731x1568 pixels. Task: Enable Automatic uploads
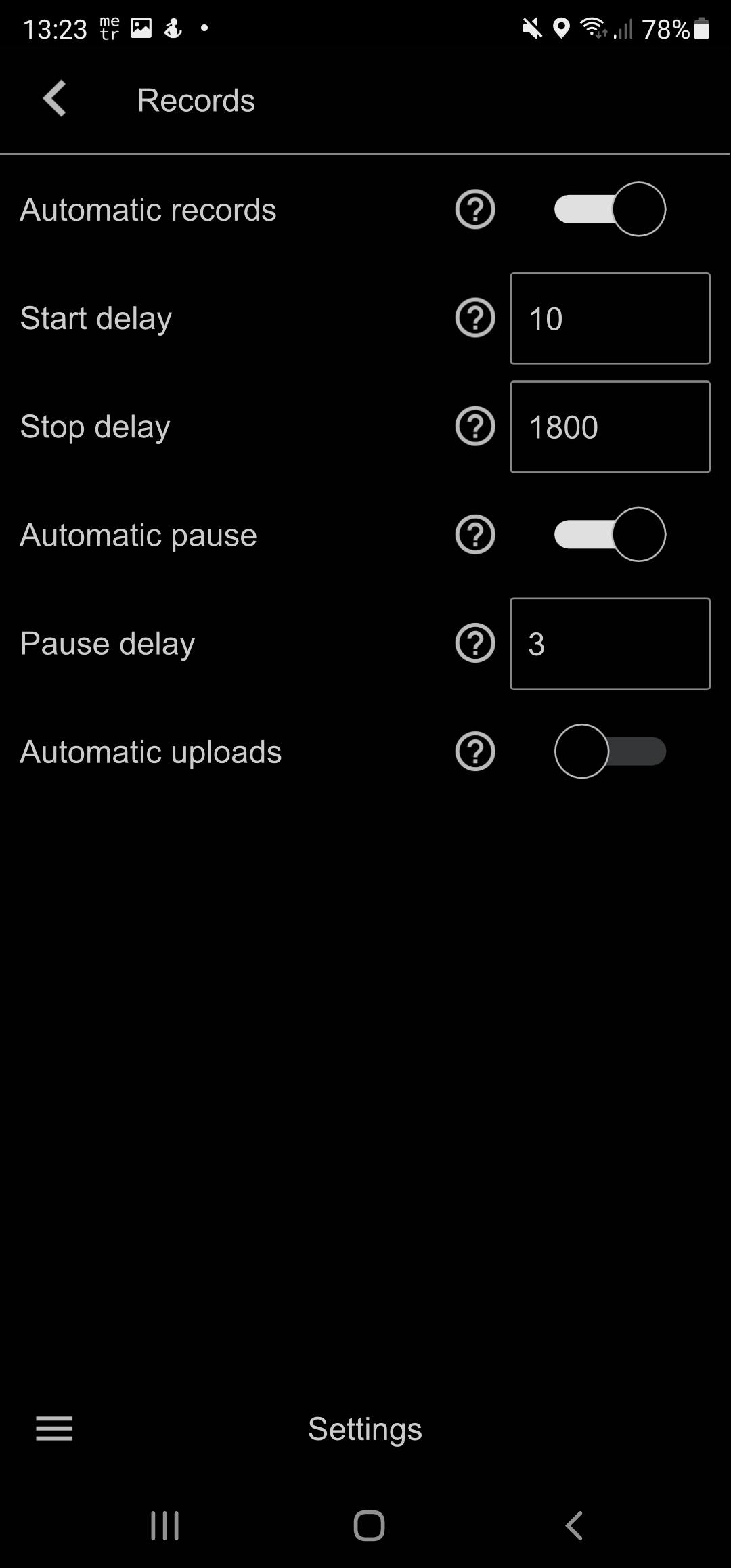610,751
